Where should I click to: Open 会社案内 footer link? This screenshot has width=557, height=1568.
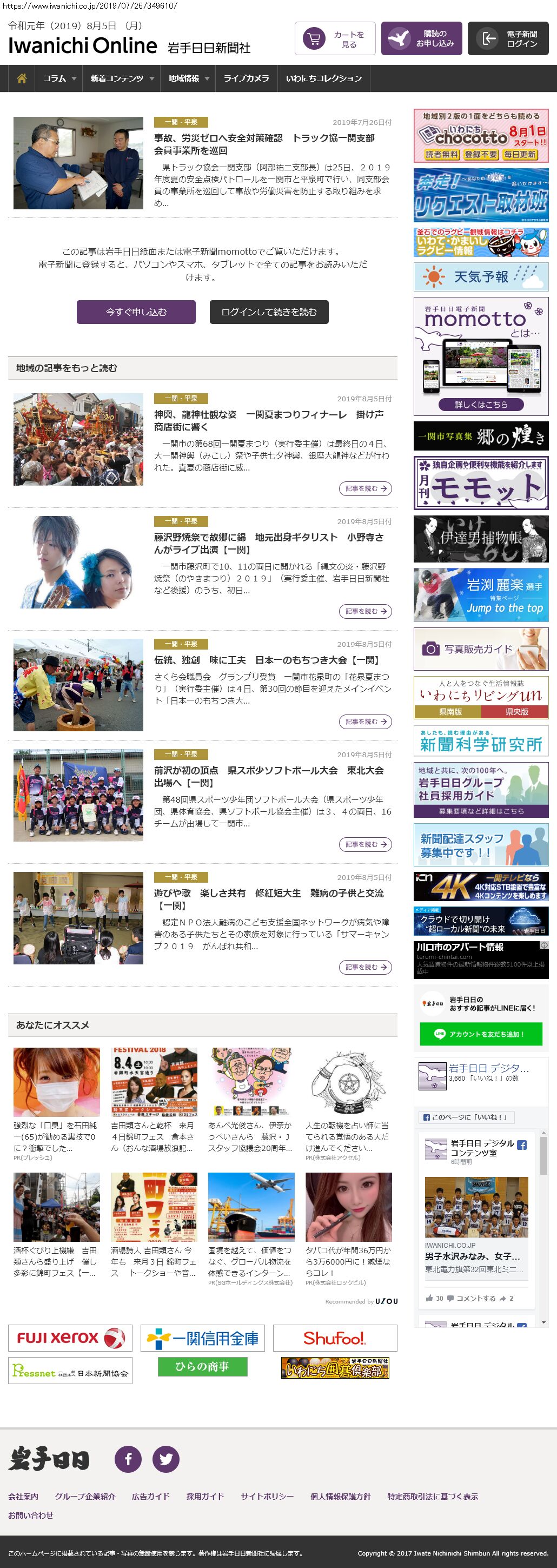coord(23,1496)
